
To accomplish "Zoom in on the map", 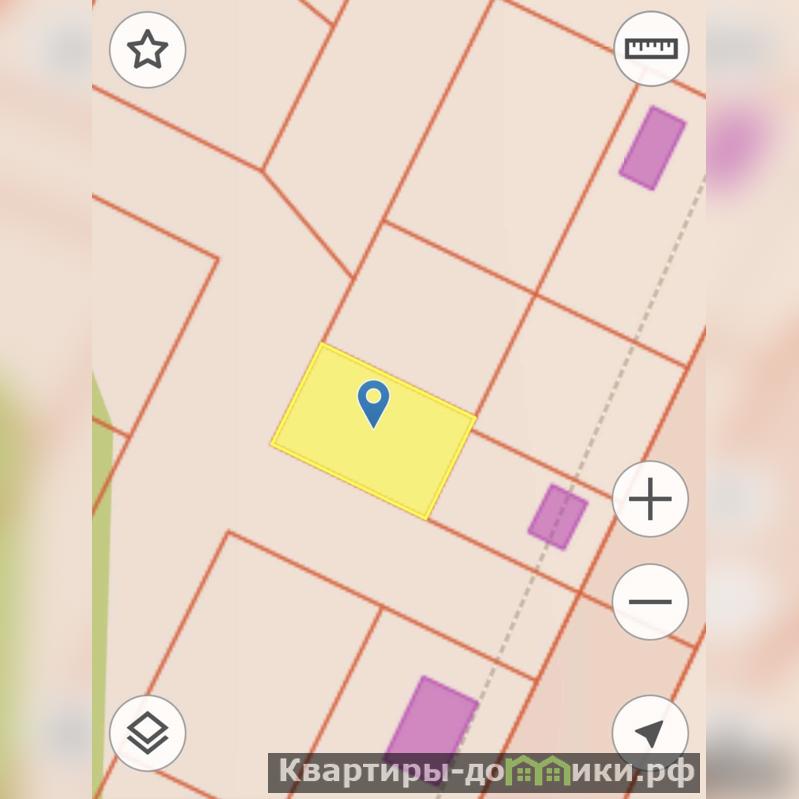I will click(651, 499).
